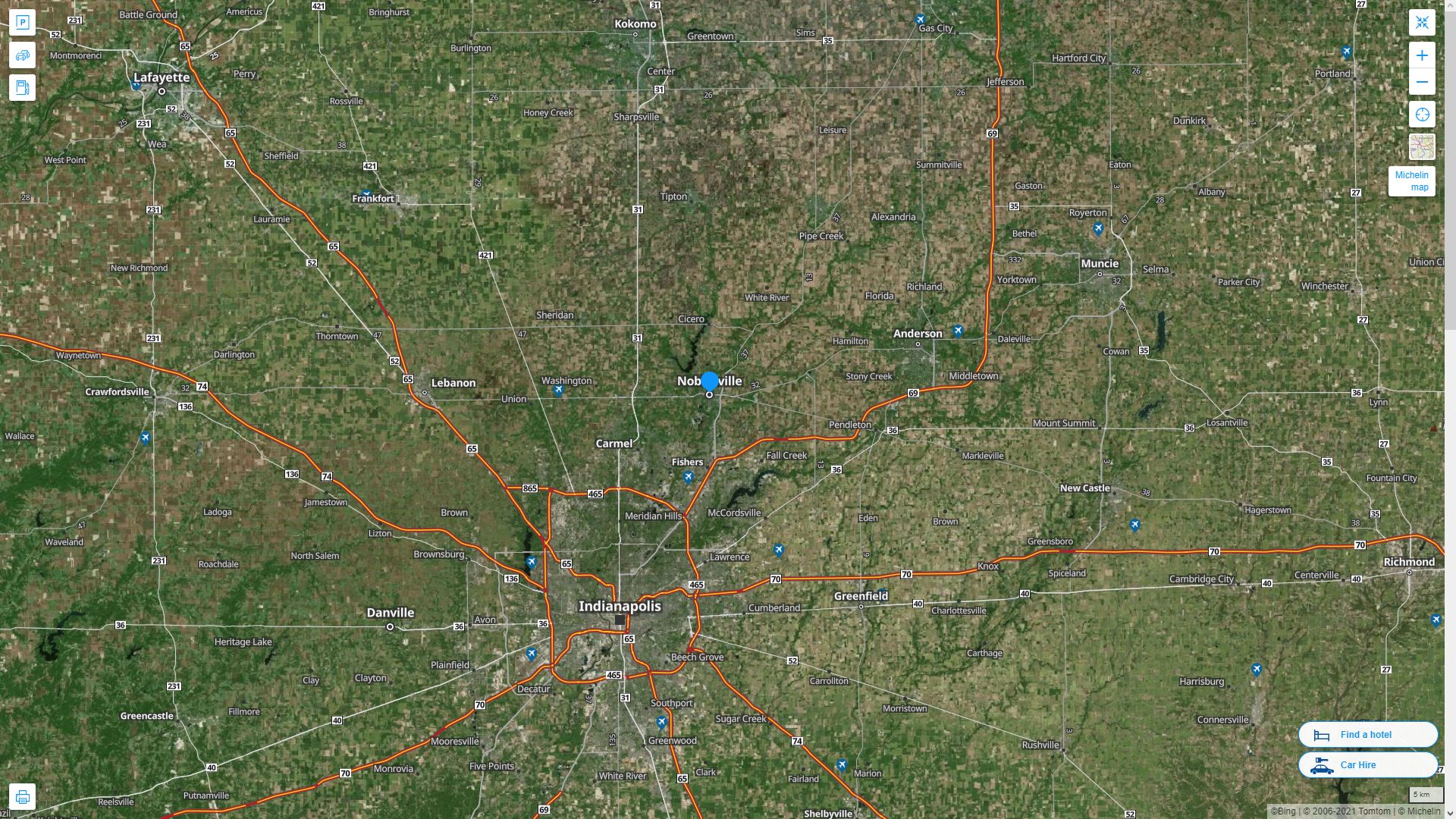Image resolution: width=1456 pixels, height=819 pixels.
Task: Print the current map
Action: click(22, 797)
